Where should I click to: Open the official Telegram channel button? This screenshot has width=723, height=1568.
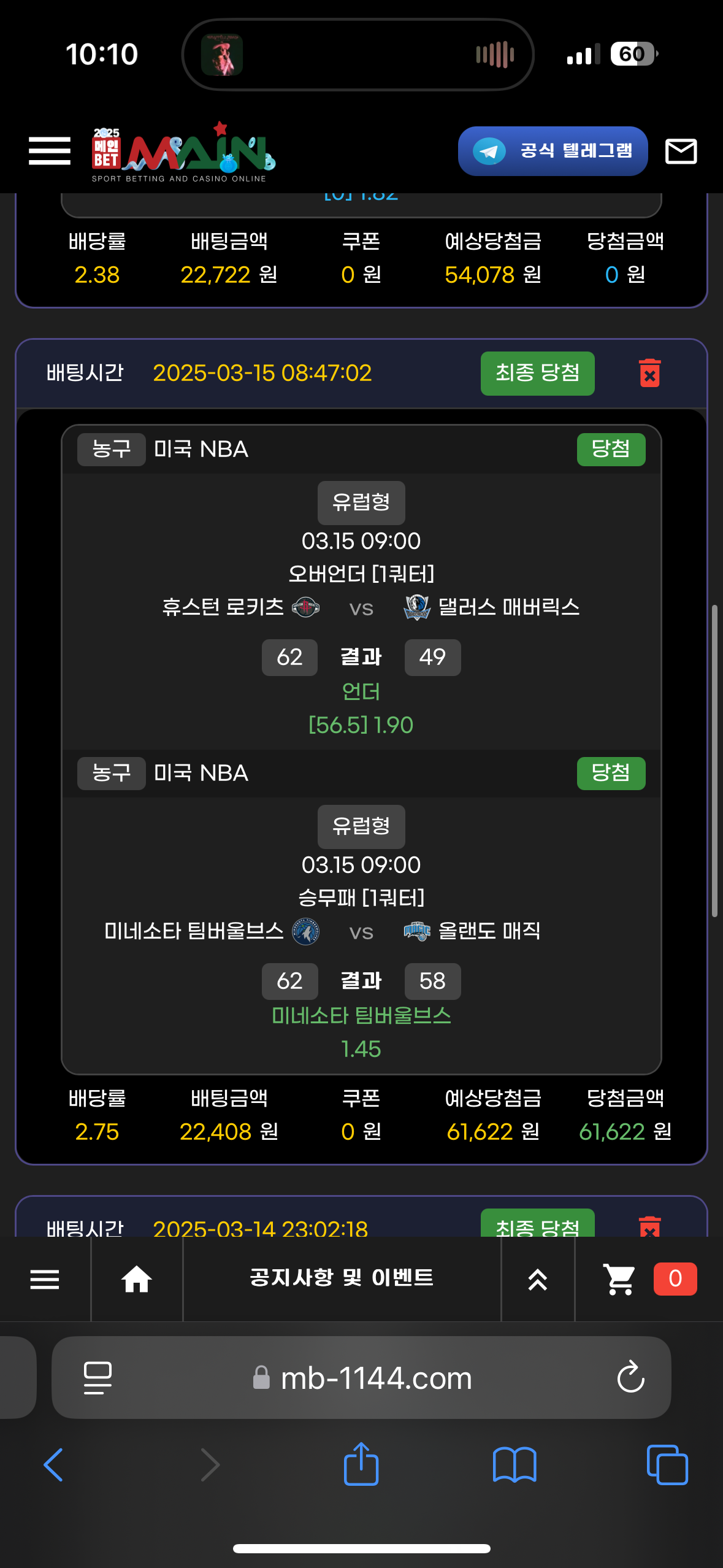click(x=553, y=151)
